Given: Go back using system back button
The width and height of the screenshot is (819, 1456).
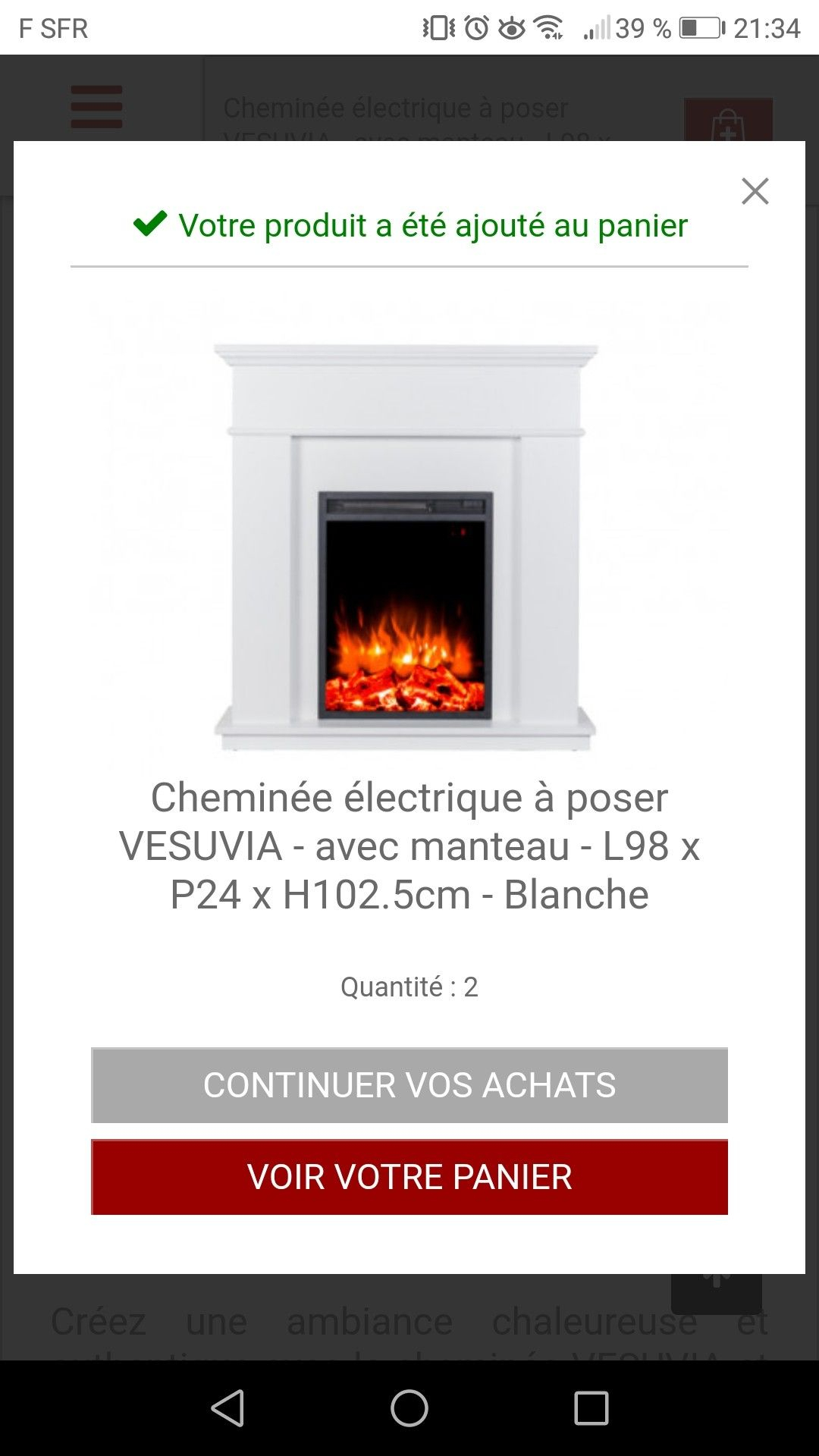Looking at the screenshot, I should (227, 1408).
